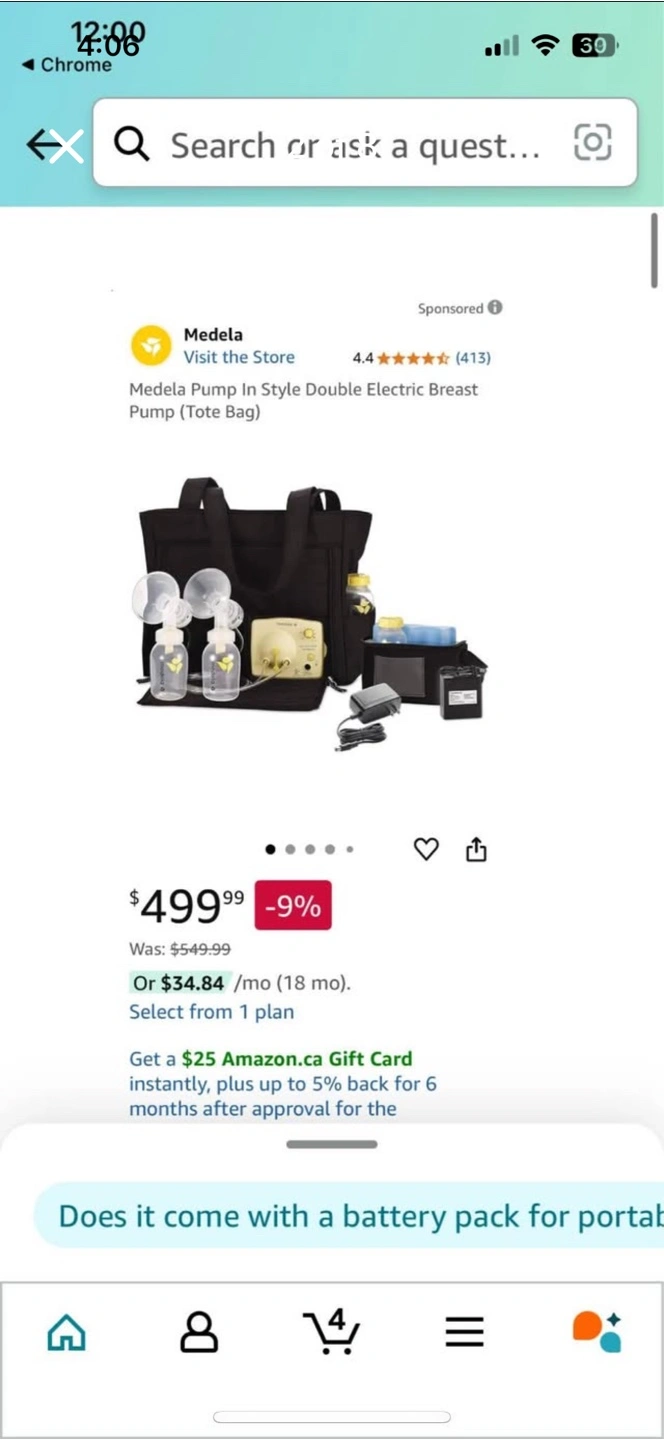Select from 1 plan link
The image size is (664, 1440).
pos(212,1011)
